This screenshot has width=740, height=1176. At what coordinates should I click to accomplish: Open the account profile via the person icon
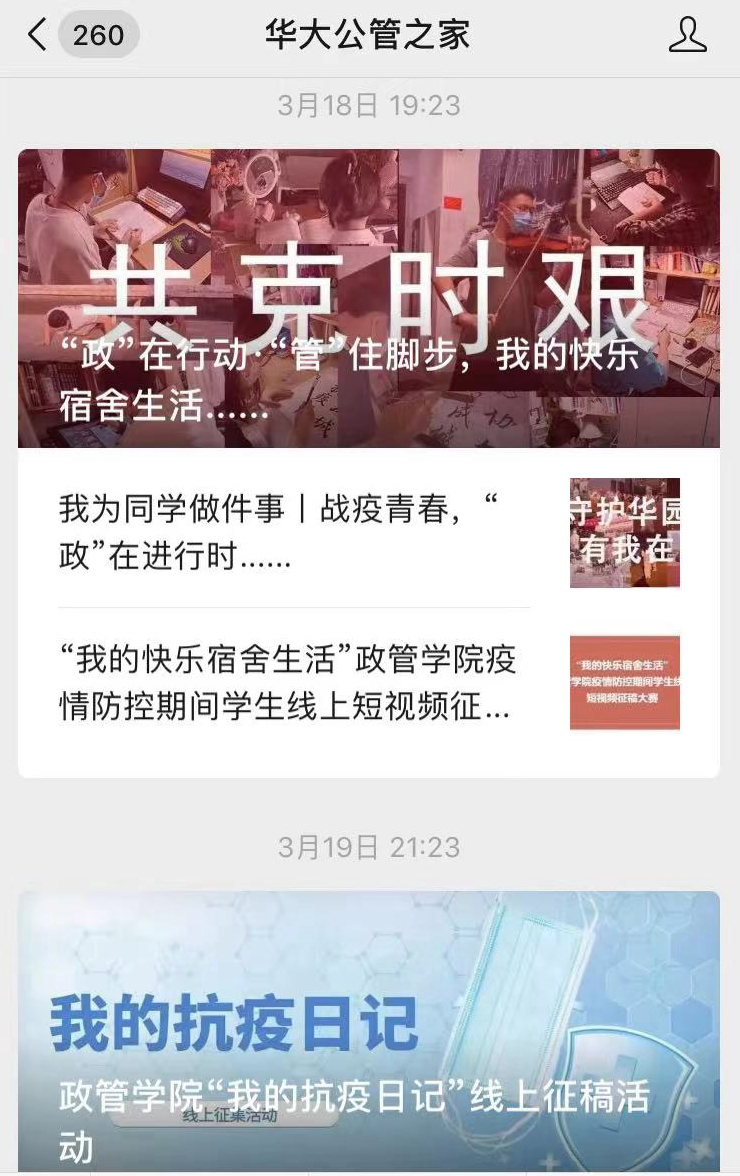687,35
